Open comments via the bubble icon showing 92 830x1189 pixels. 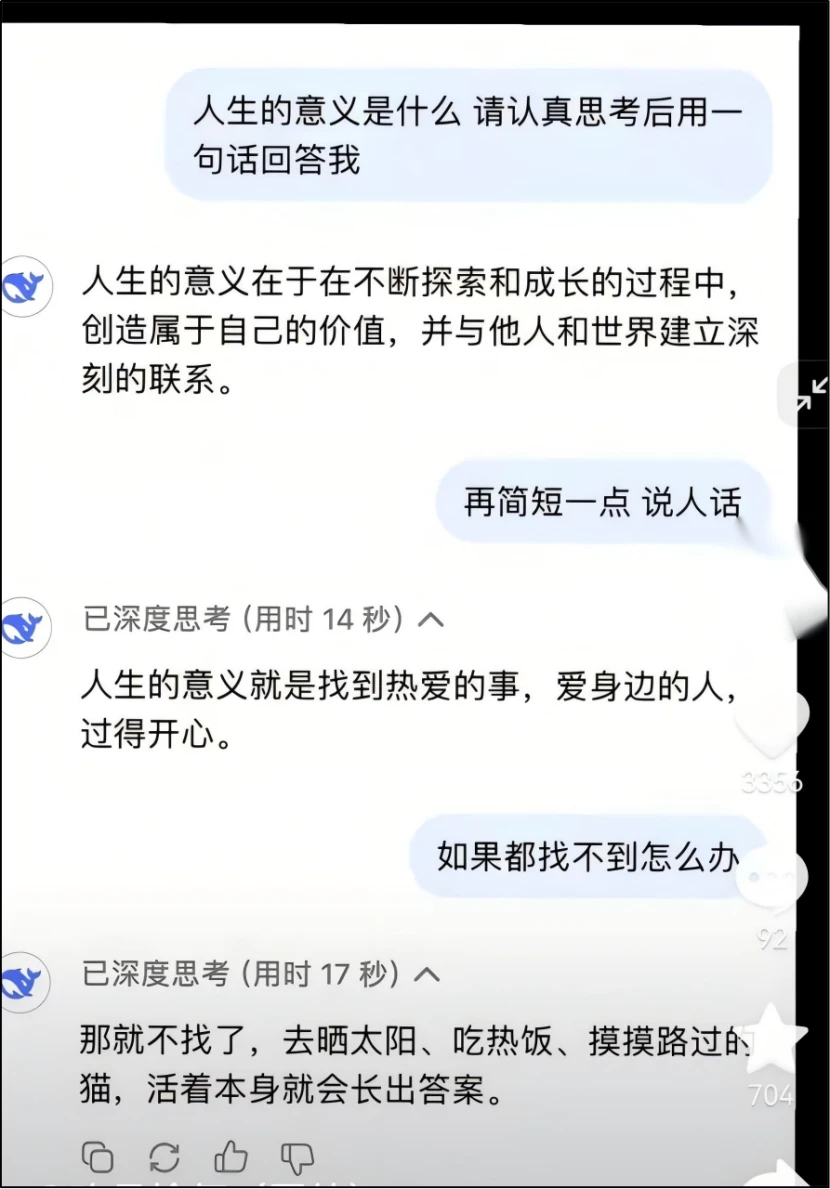(x=770, y=878)
